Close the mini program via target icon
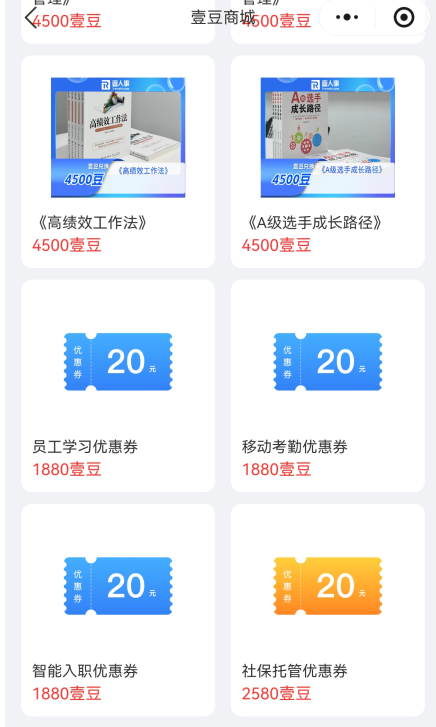Screen dimensions: 436x727 click(404, 18)
